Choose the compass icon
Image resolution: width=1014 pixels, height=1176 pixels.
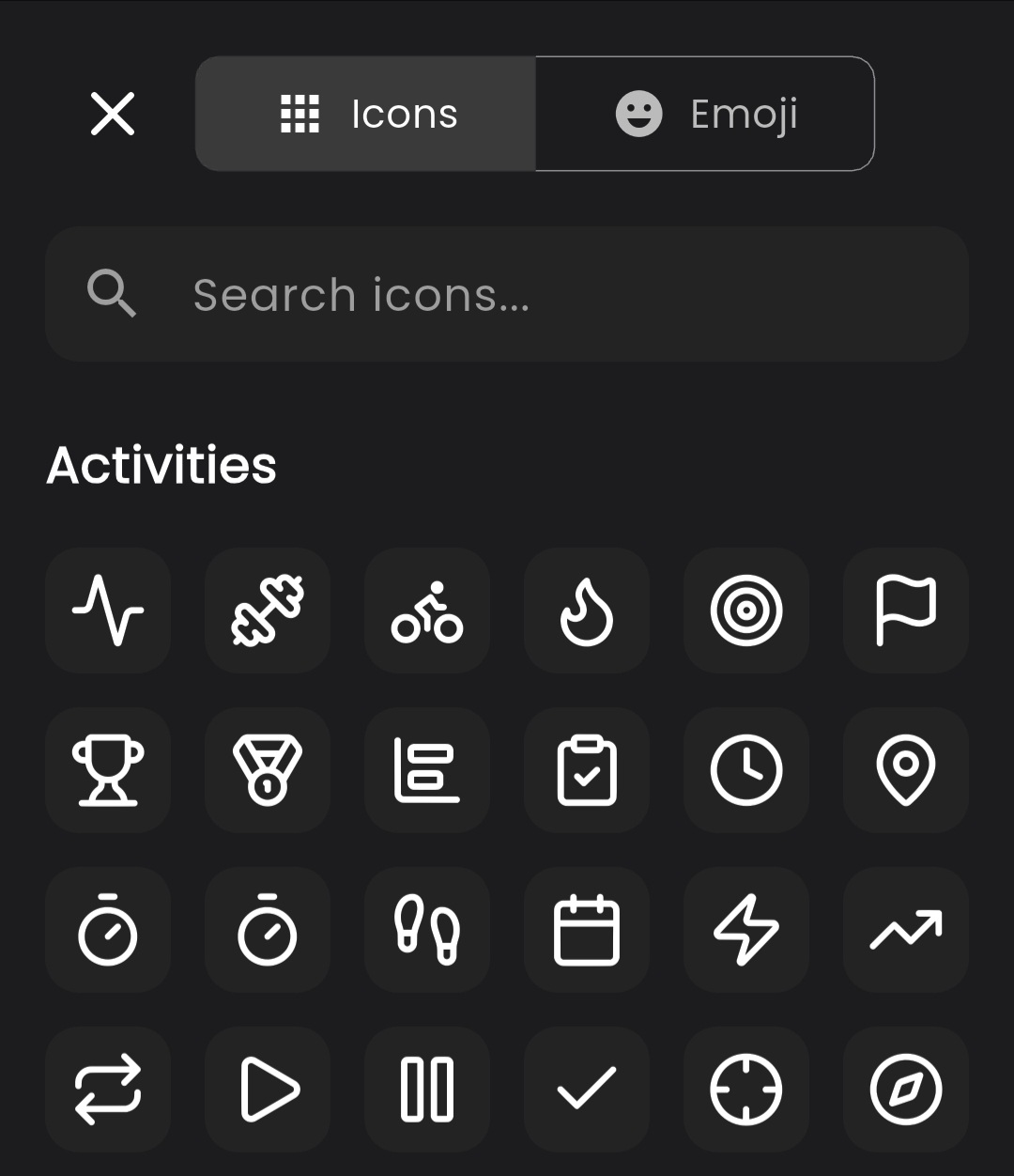pyautogui.click(x=906, y=1090)
